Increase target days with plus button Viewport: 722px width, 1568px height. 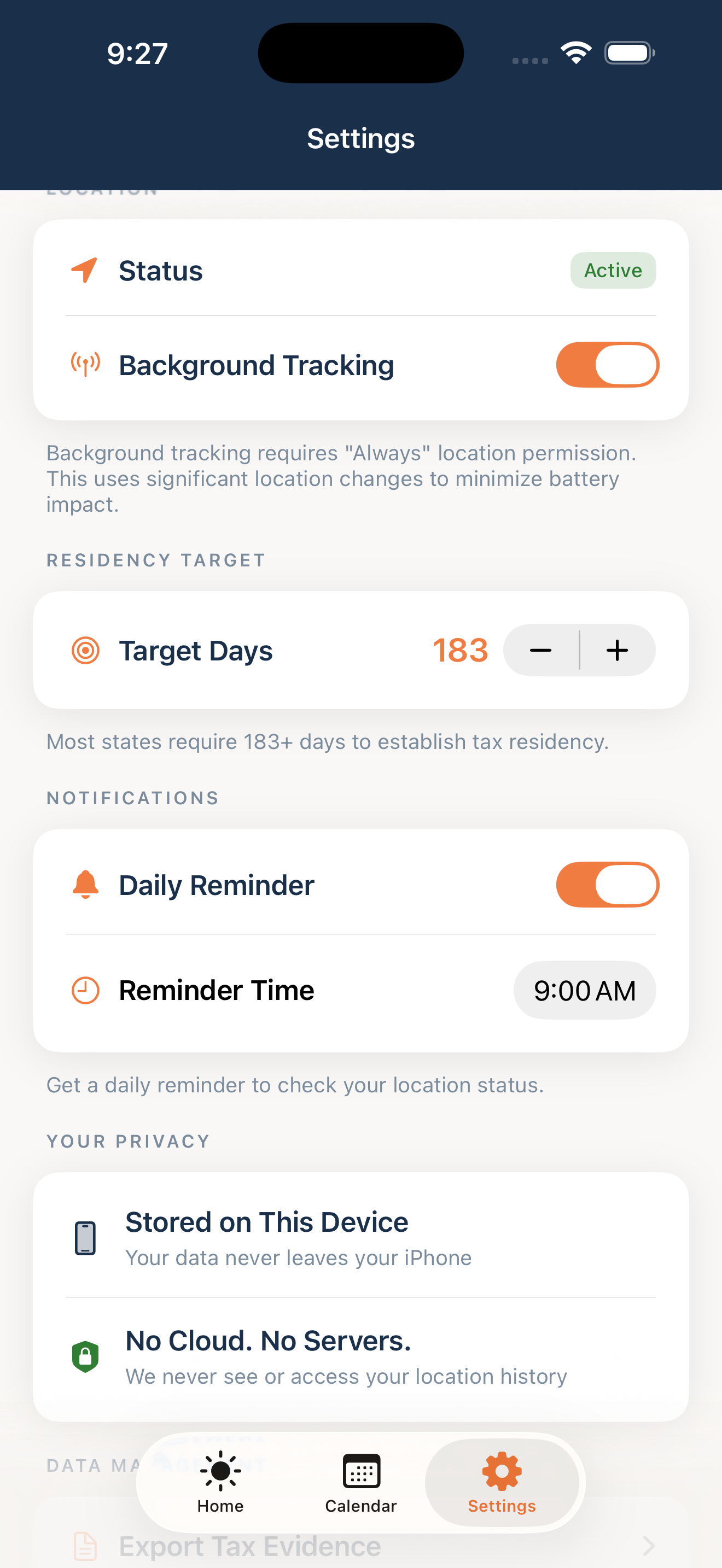point(618,650)
